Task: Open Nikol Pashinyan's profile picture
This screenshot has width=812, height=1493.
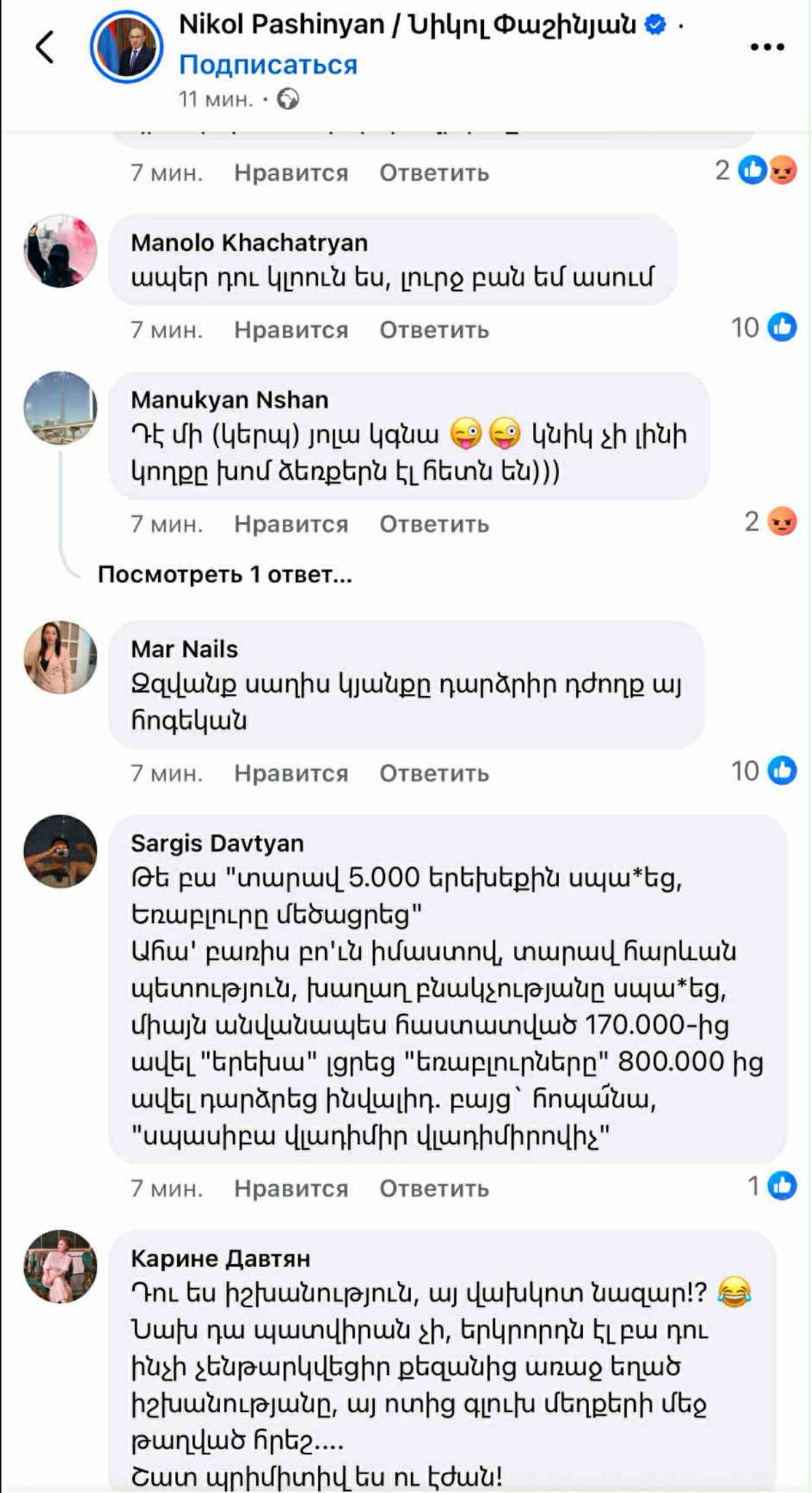Action: [126, 47]
